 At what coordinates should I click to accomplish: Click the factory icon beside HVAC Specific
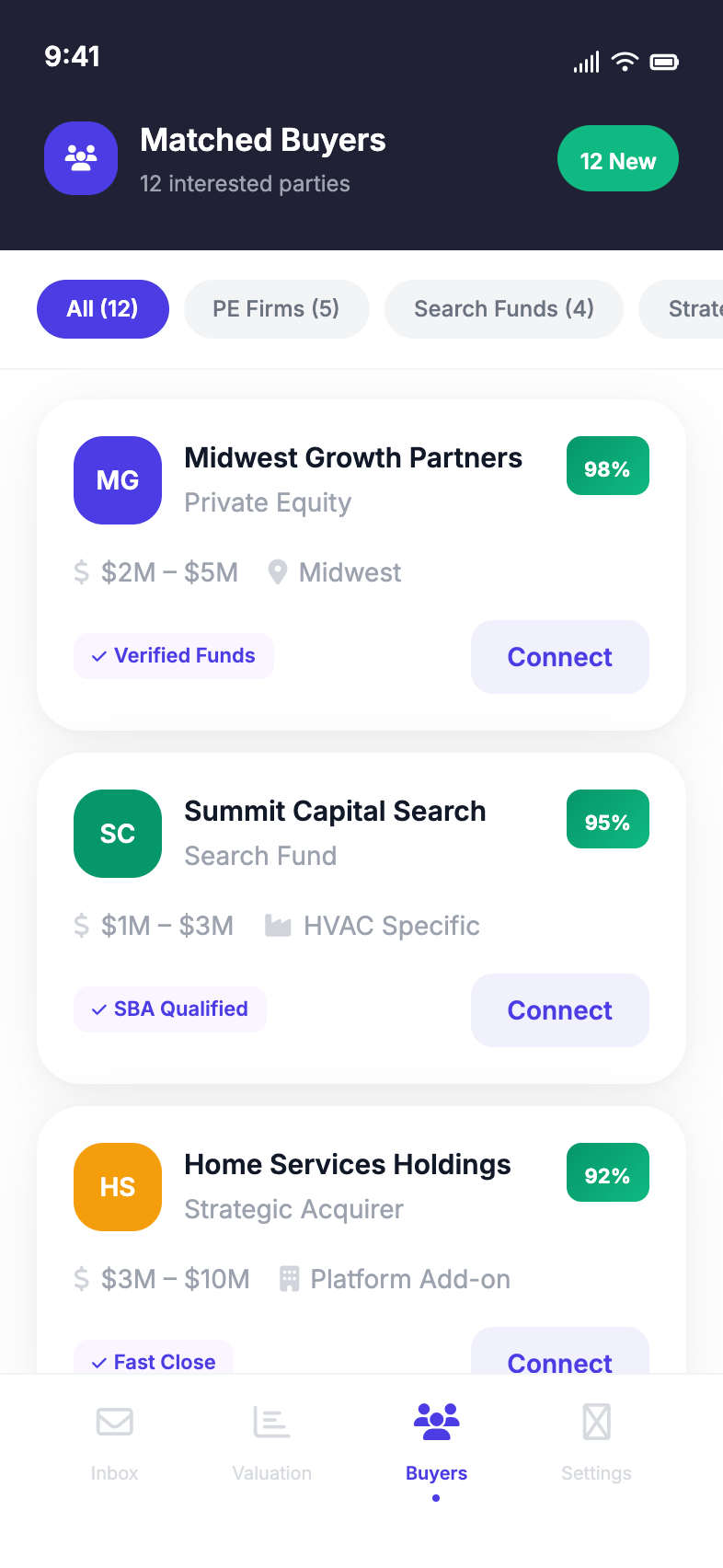point(279,926)
